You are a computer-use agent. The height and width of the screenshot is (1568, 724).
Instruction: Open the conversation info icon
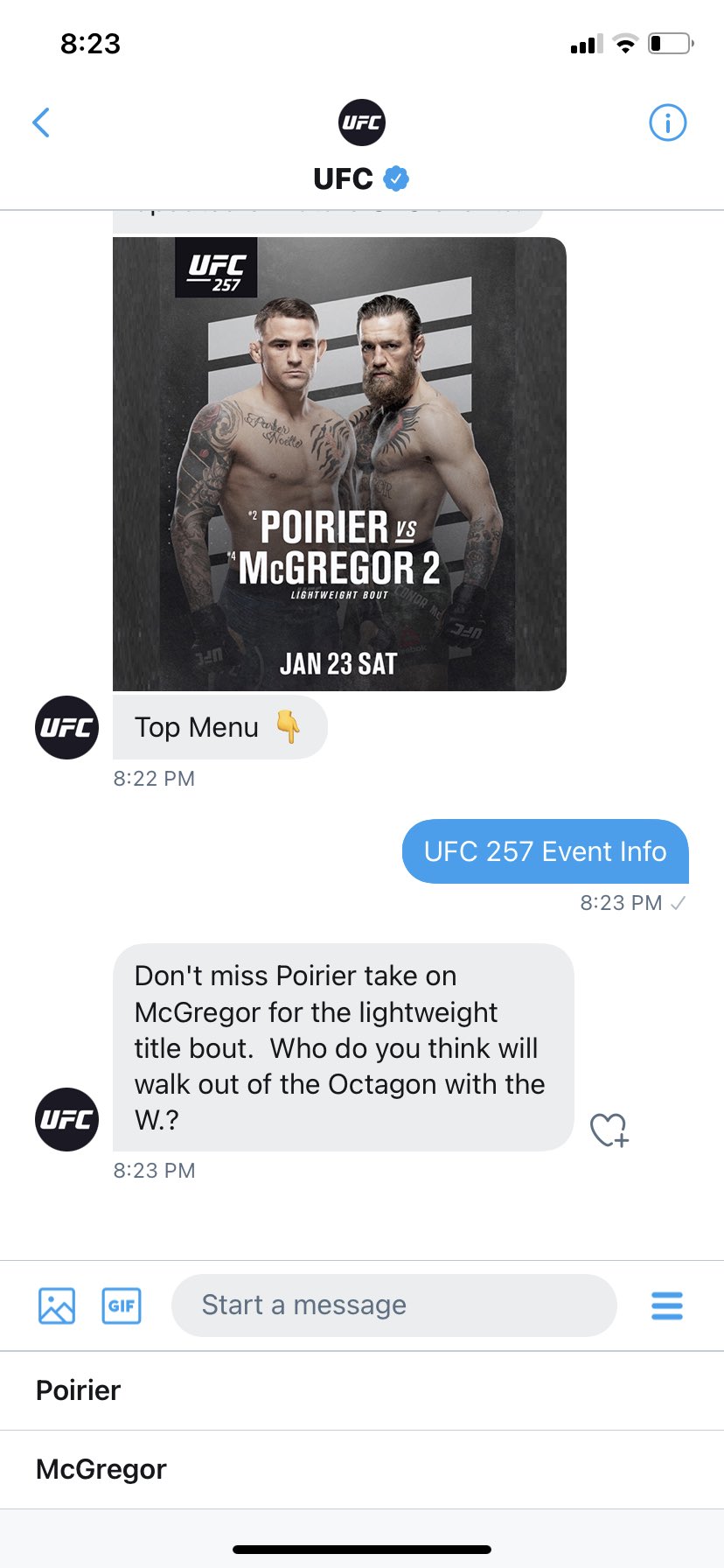pyautogui.click(x=668, y=122)
